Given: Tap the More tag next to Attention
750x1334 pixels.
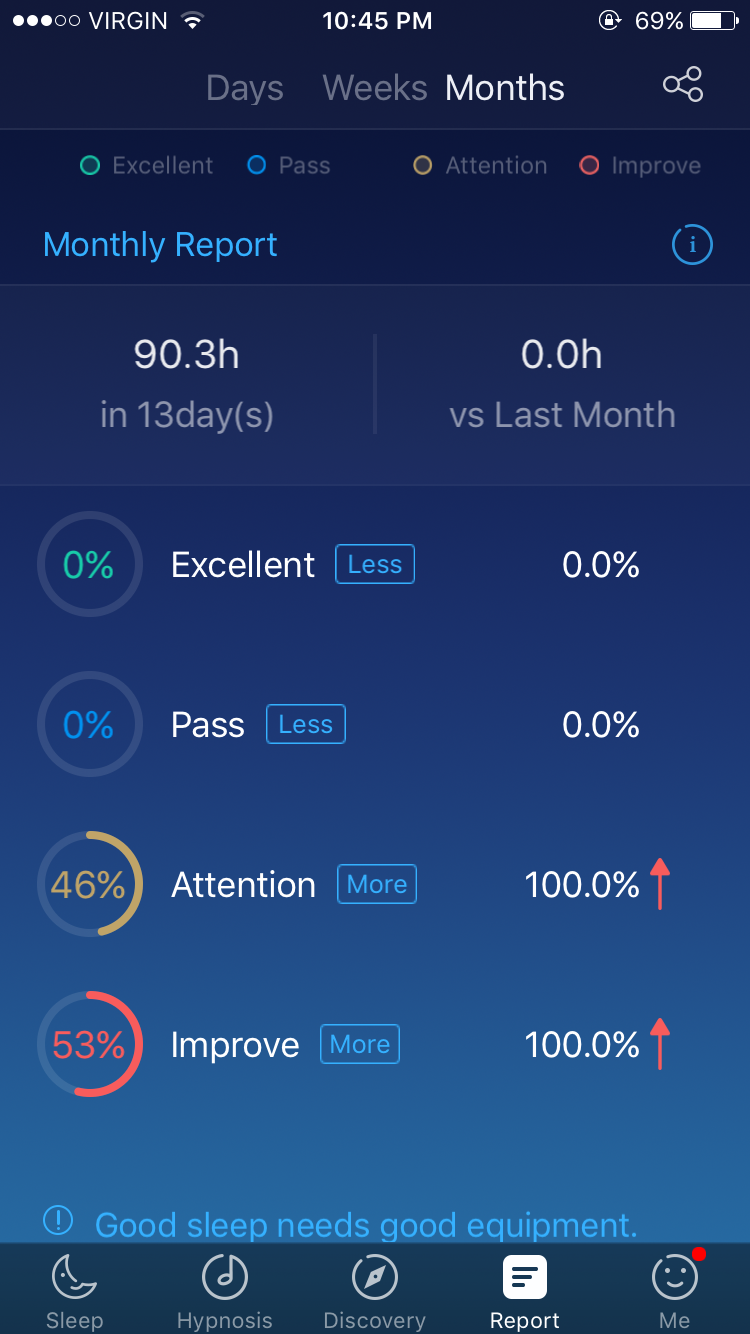Looking at the screenshot, I should (x=377, y=884).
